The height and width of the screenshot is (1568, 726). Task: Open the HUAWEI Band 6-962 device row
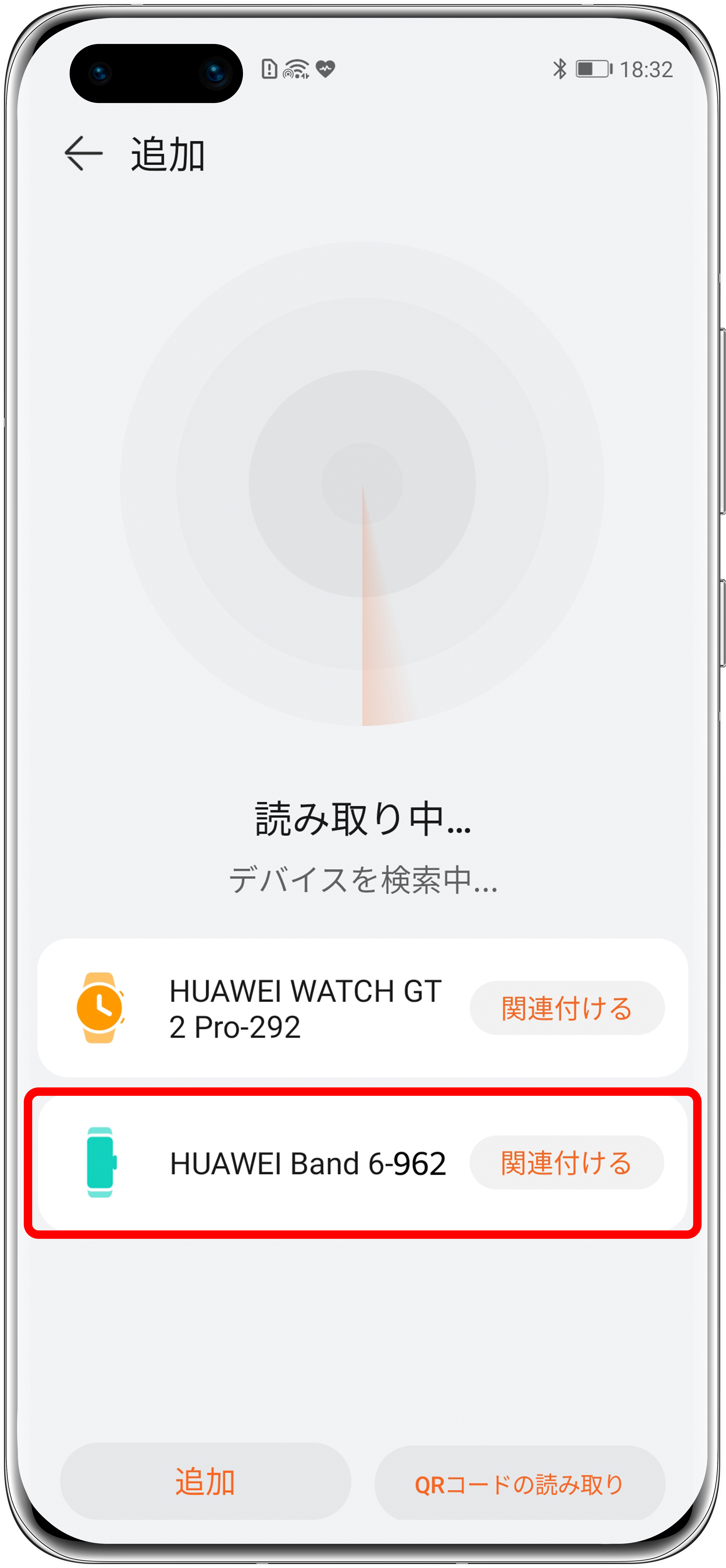coord(362,1163)
